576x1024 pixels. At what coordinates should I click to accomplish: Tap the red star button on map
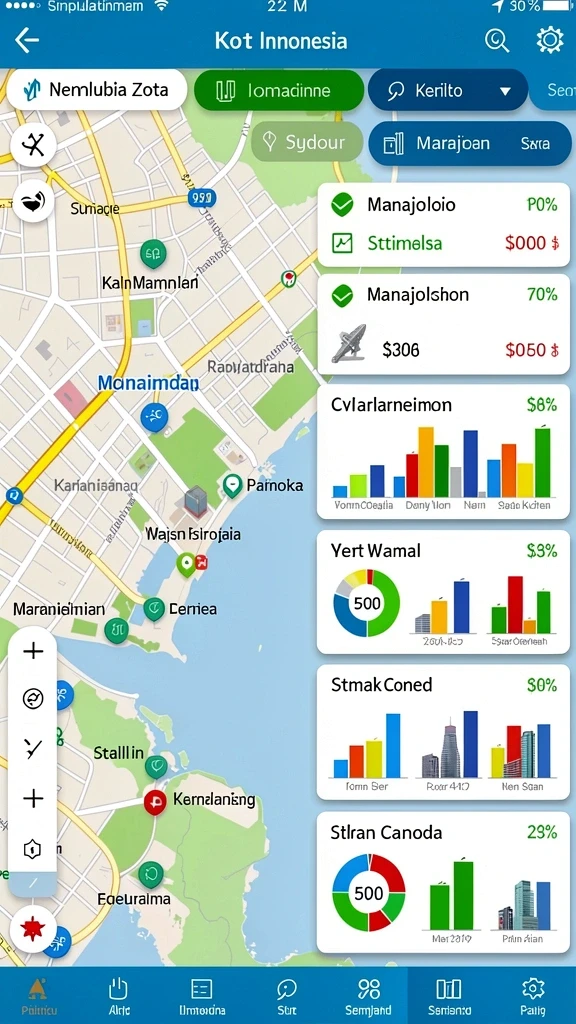[33, 929]
